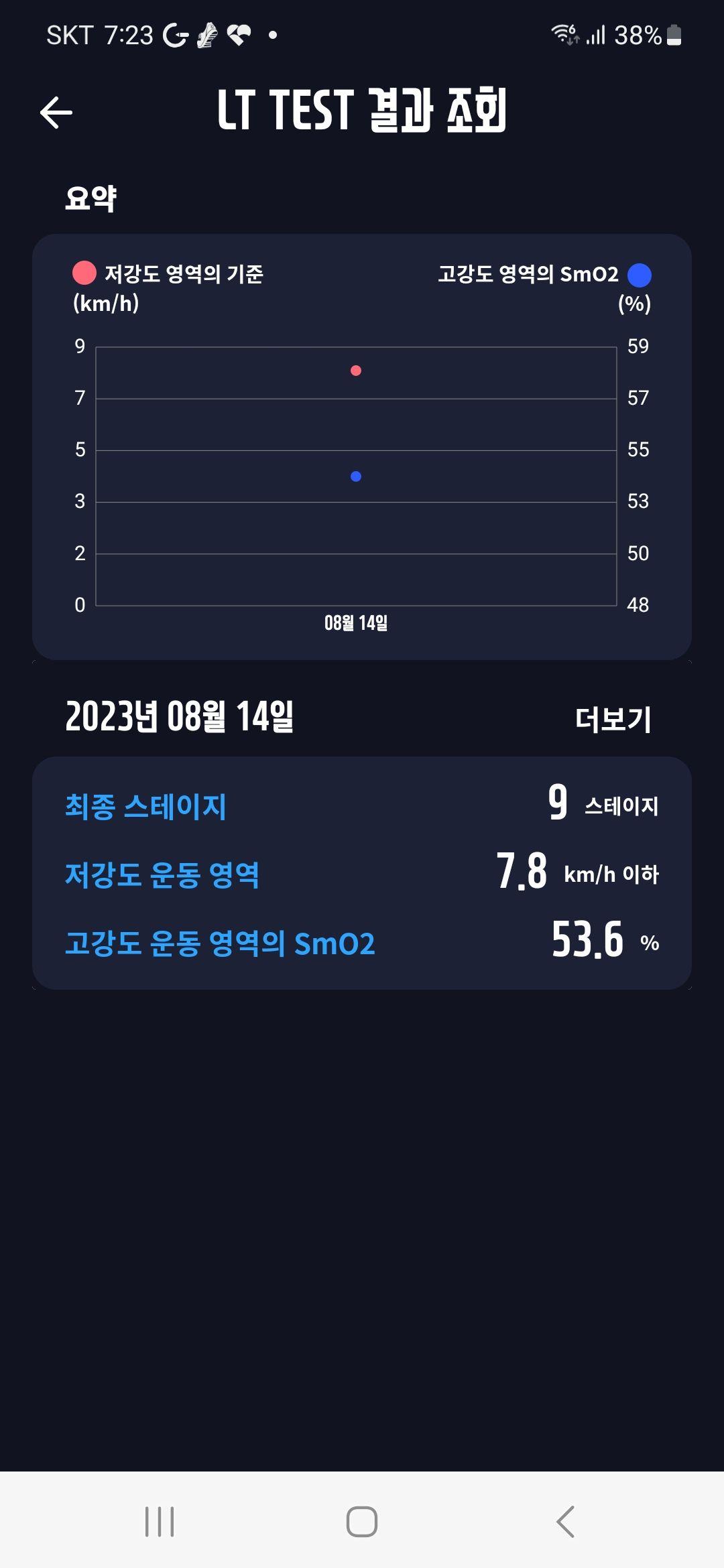Go back using the top-left arrow

pyautogui.click(x=56, y=112)
